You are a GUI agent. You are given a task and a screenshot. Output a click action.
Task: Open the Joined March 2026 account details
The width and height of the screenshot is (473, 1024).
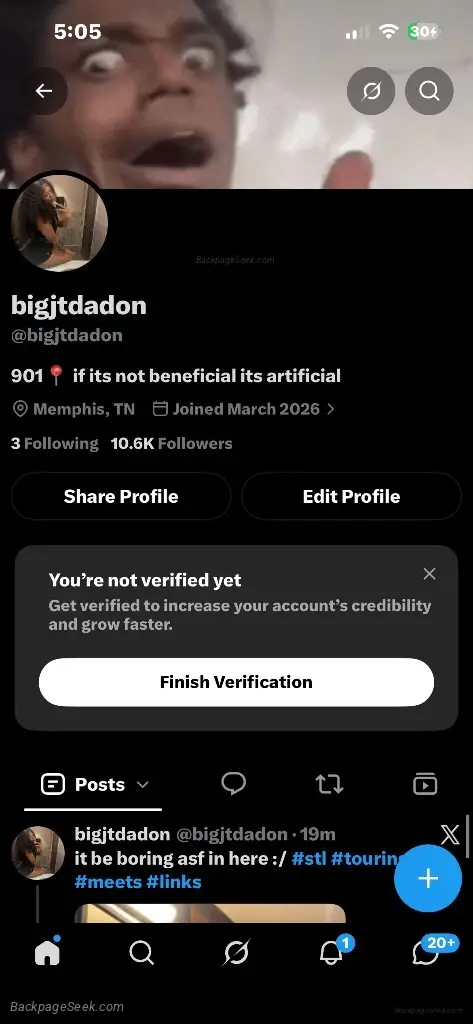pyautogui.click(x=244, y=409)
